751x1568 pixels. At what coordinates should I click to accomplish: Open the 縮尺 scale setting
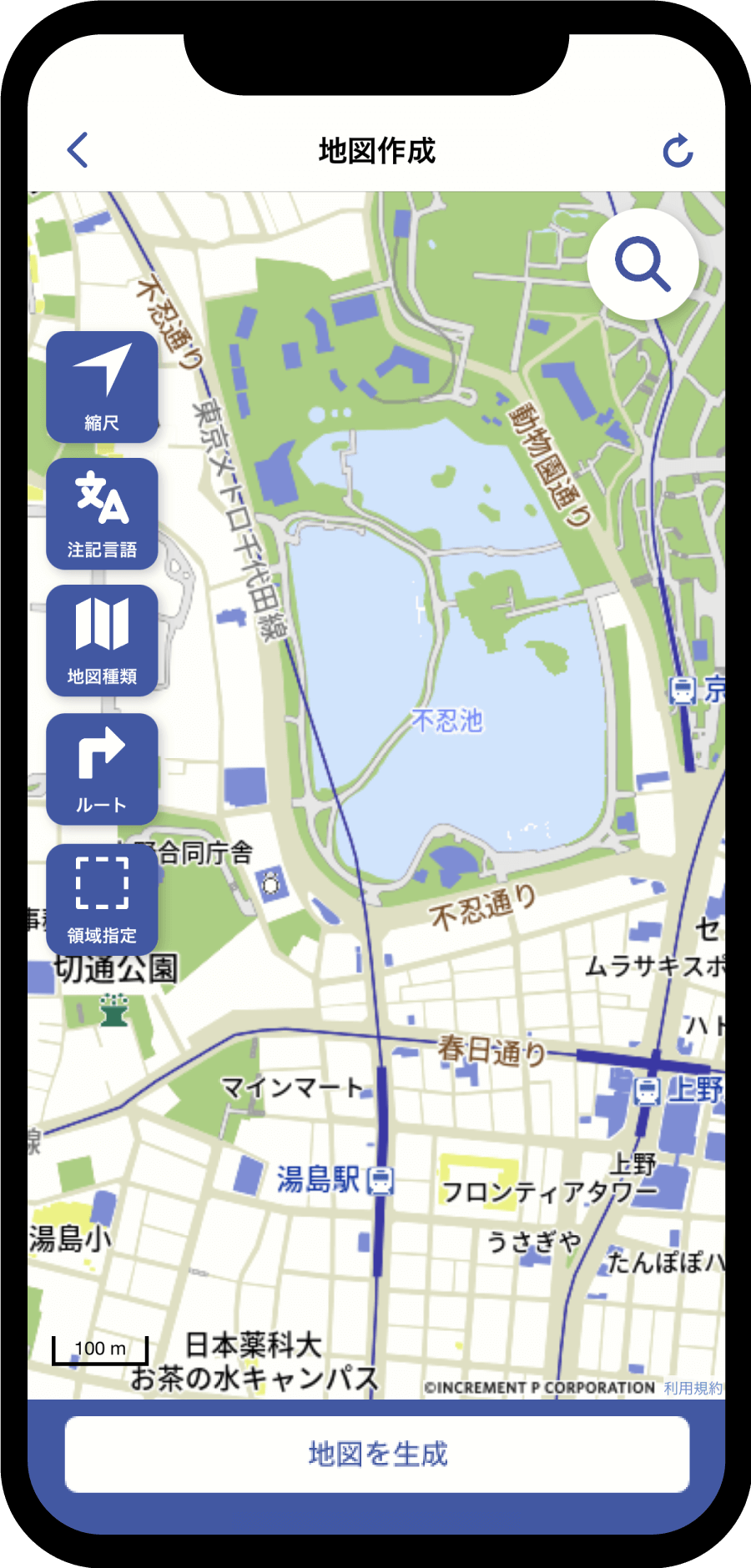[102, 387]
